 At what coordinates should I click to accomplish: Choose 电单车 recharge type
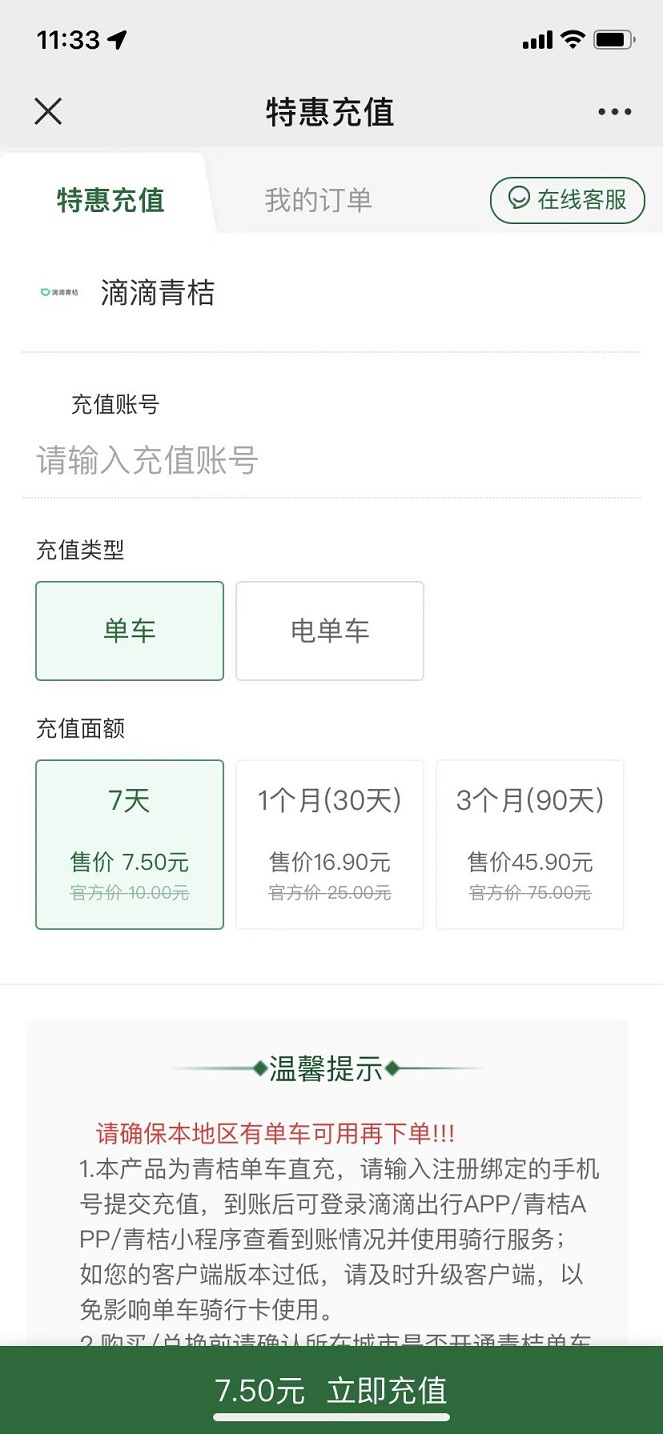point(330,631)
